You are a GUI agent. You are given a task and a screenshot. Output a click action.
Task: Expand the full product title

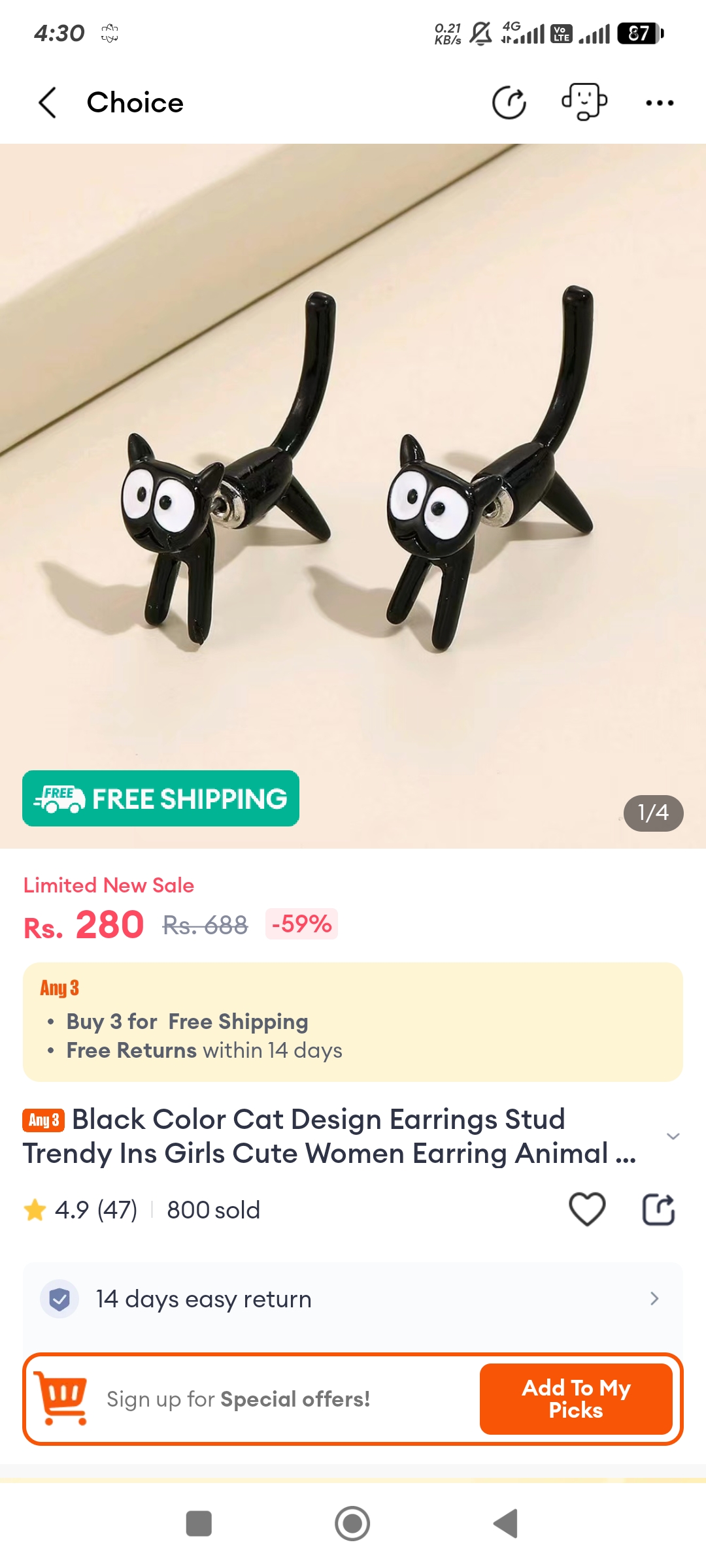tap(673, 1137)
